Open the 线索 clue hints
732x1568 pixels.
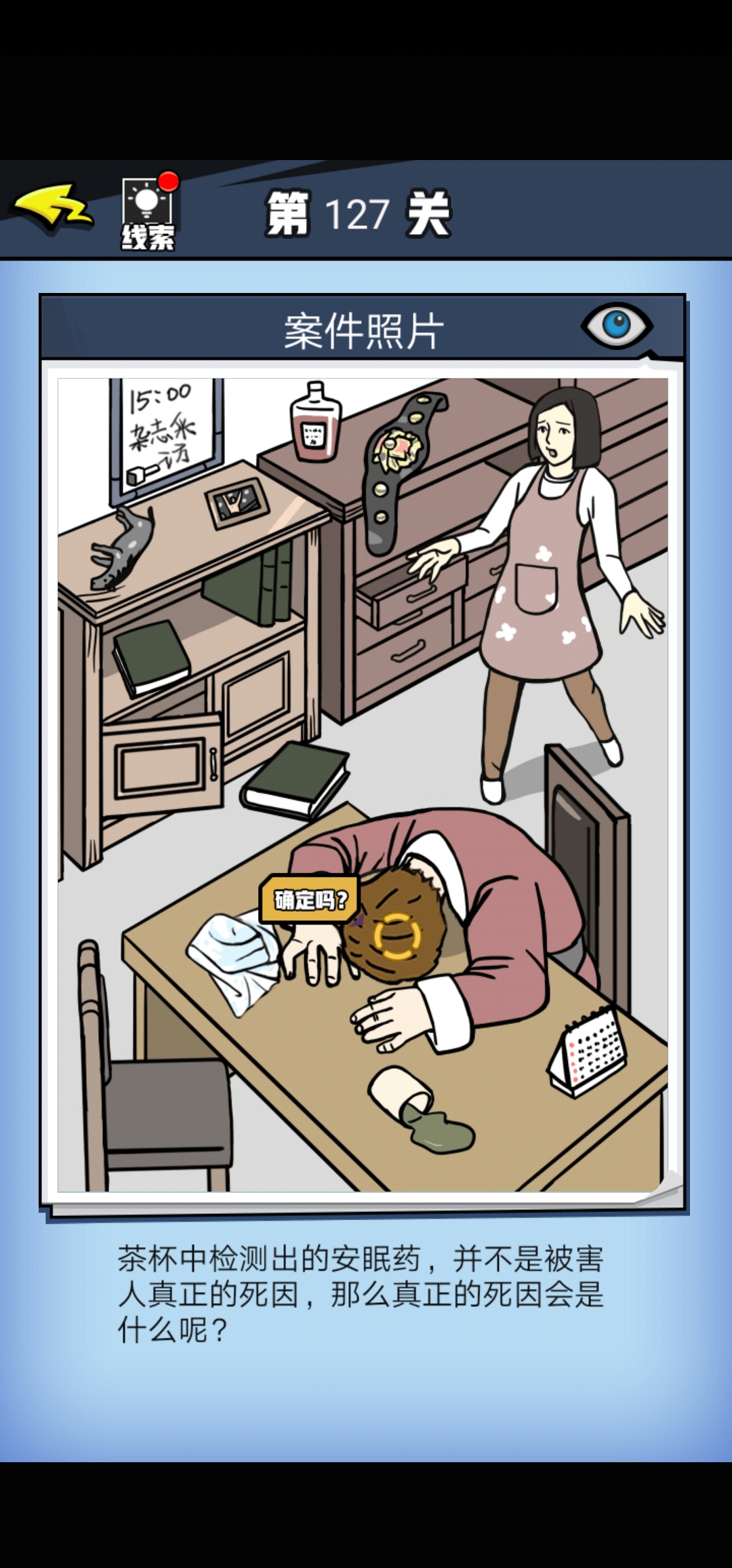[x=148, y=214]
